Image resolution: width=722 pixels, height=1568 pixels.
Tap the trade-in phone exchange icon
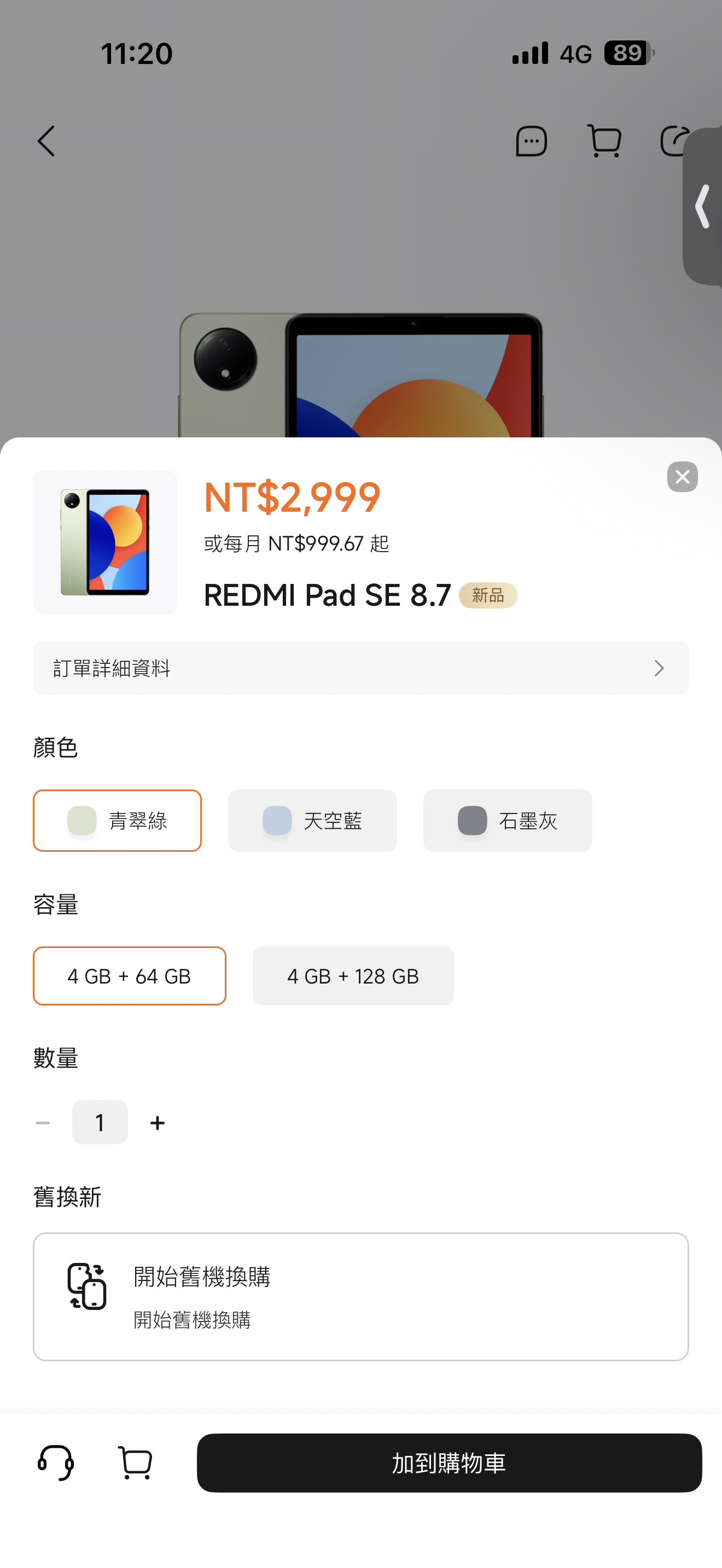86,1288
